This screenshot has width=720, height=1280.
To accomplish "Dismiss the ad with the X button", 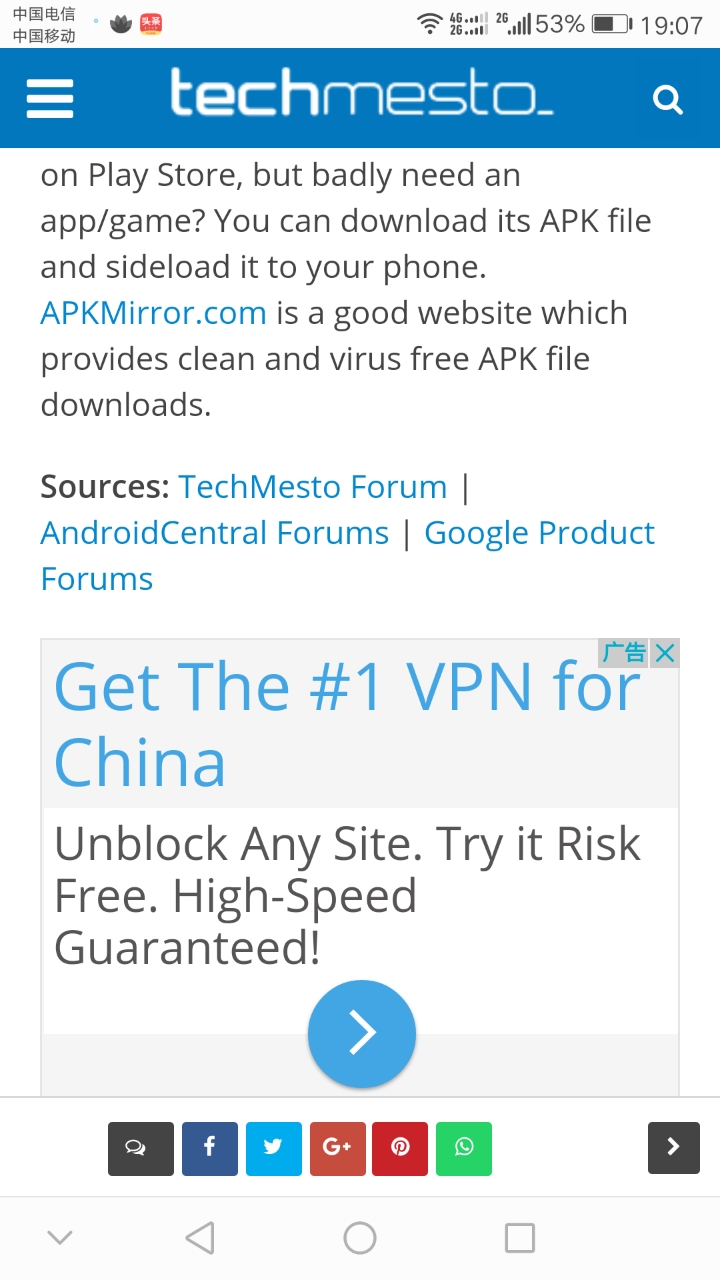I will tap(664, 653).
